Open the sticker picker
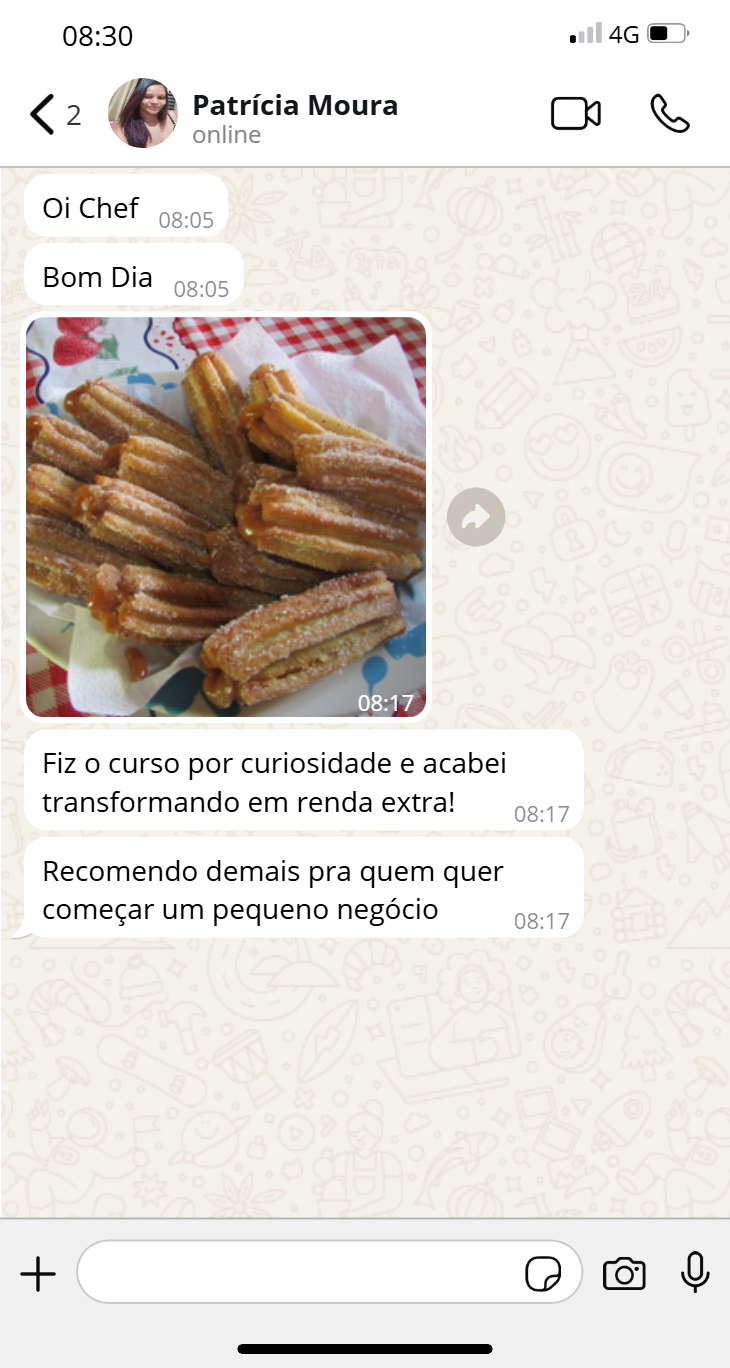730x1368 pixels. point(543,1274)
